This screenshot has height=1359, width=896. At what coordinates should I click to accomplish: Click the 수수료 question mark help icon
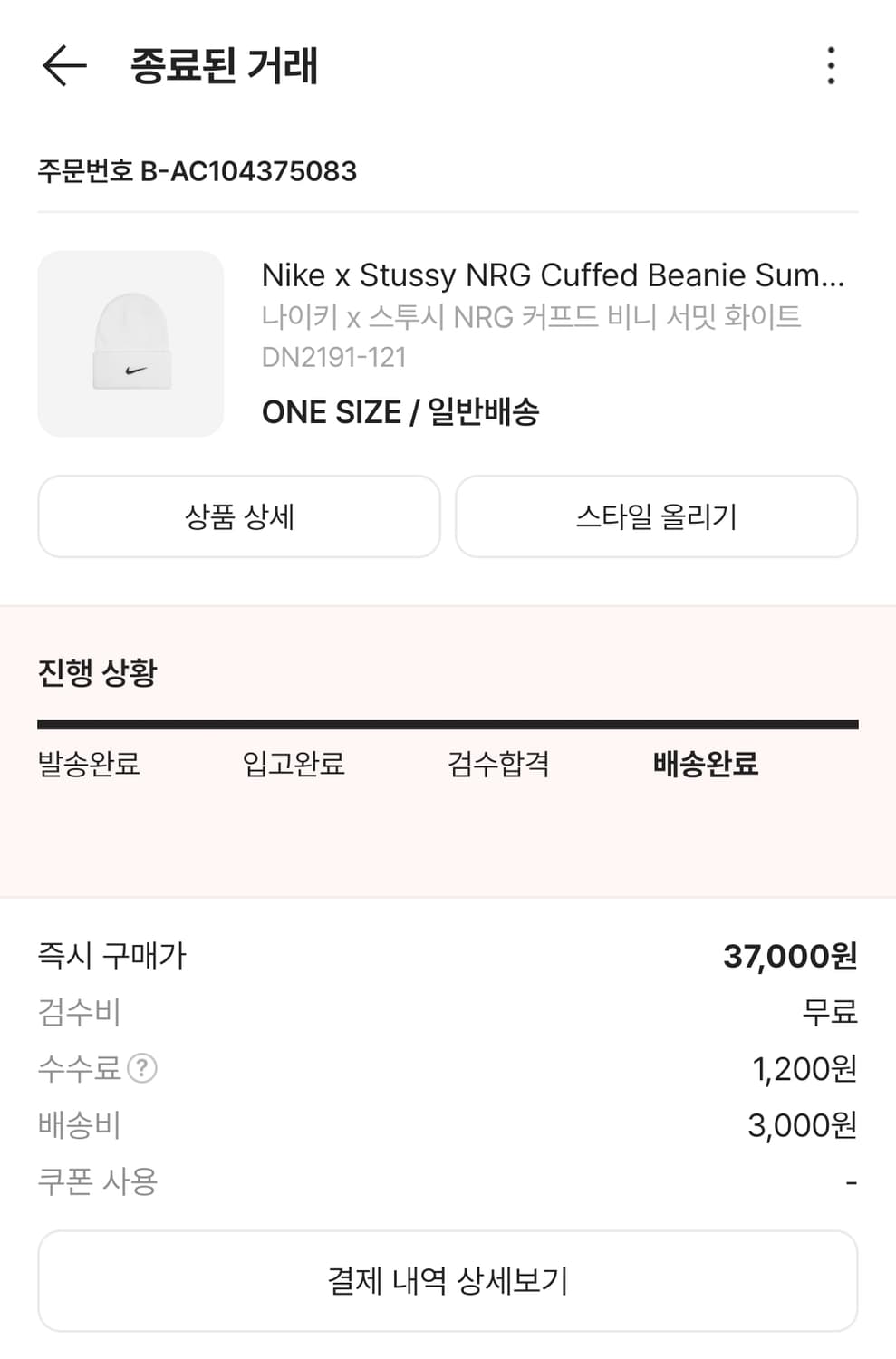[x=143, y=1070]
